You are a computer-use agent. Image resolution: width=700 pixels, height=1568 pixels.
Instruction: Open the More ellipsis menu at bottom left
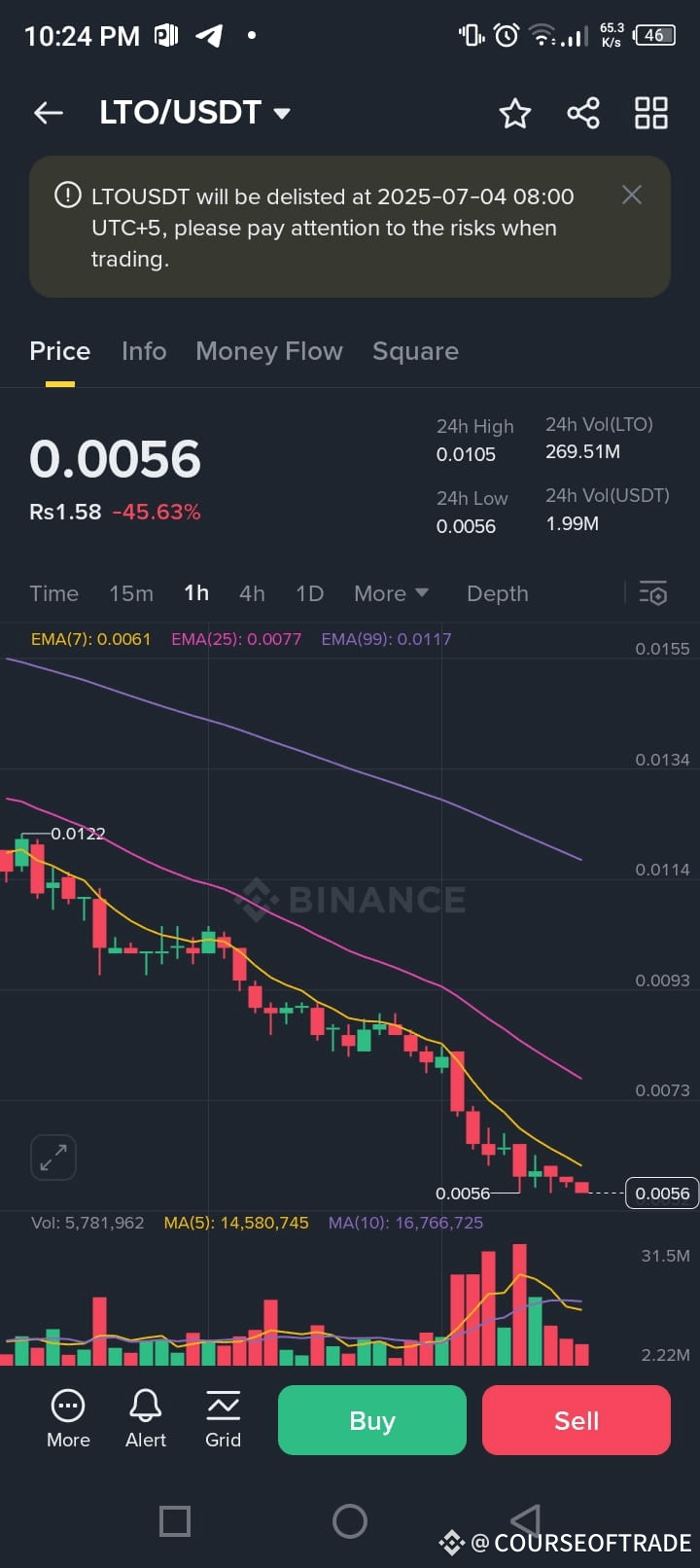[68, 1419]
